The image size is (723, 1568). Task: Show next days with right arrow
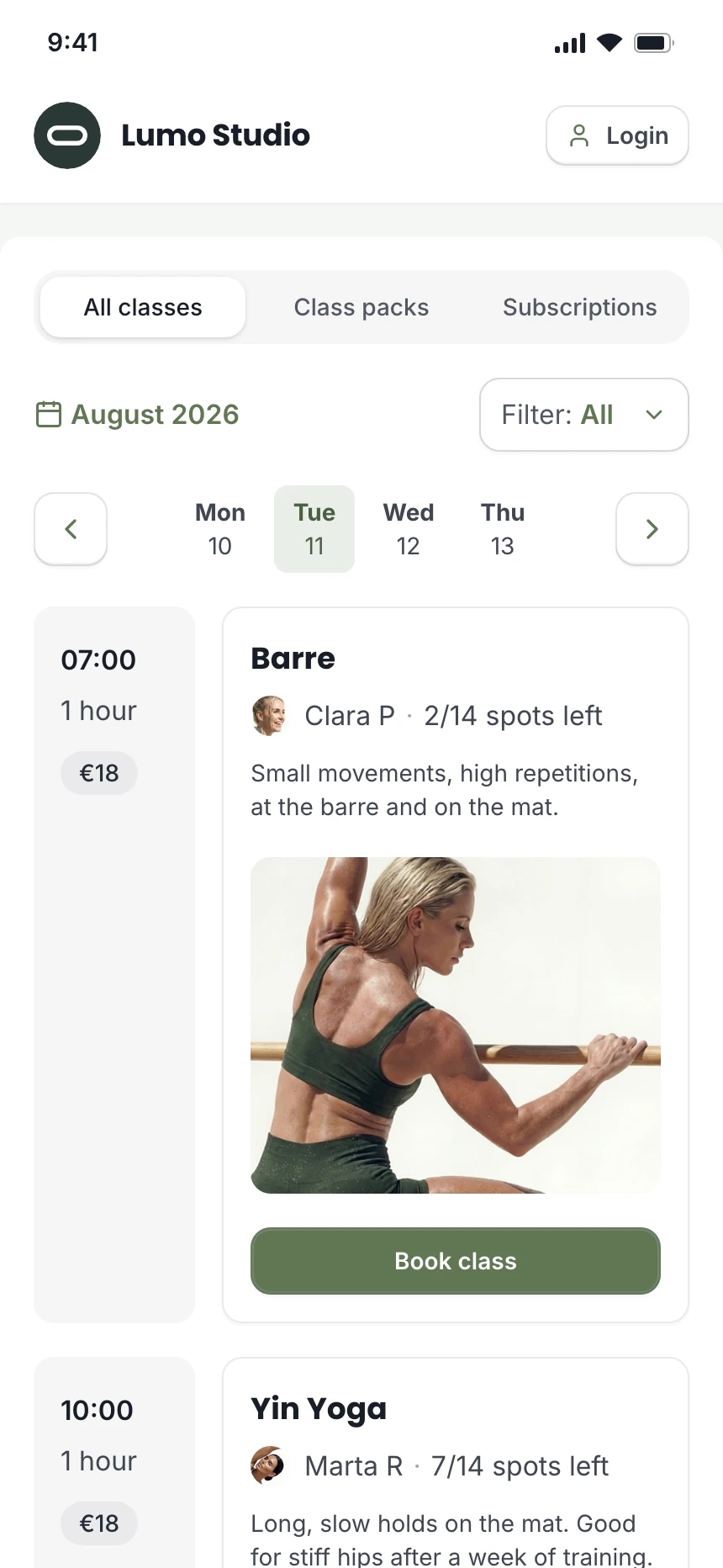tap(652, 529)
